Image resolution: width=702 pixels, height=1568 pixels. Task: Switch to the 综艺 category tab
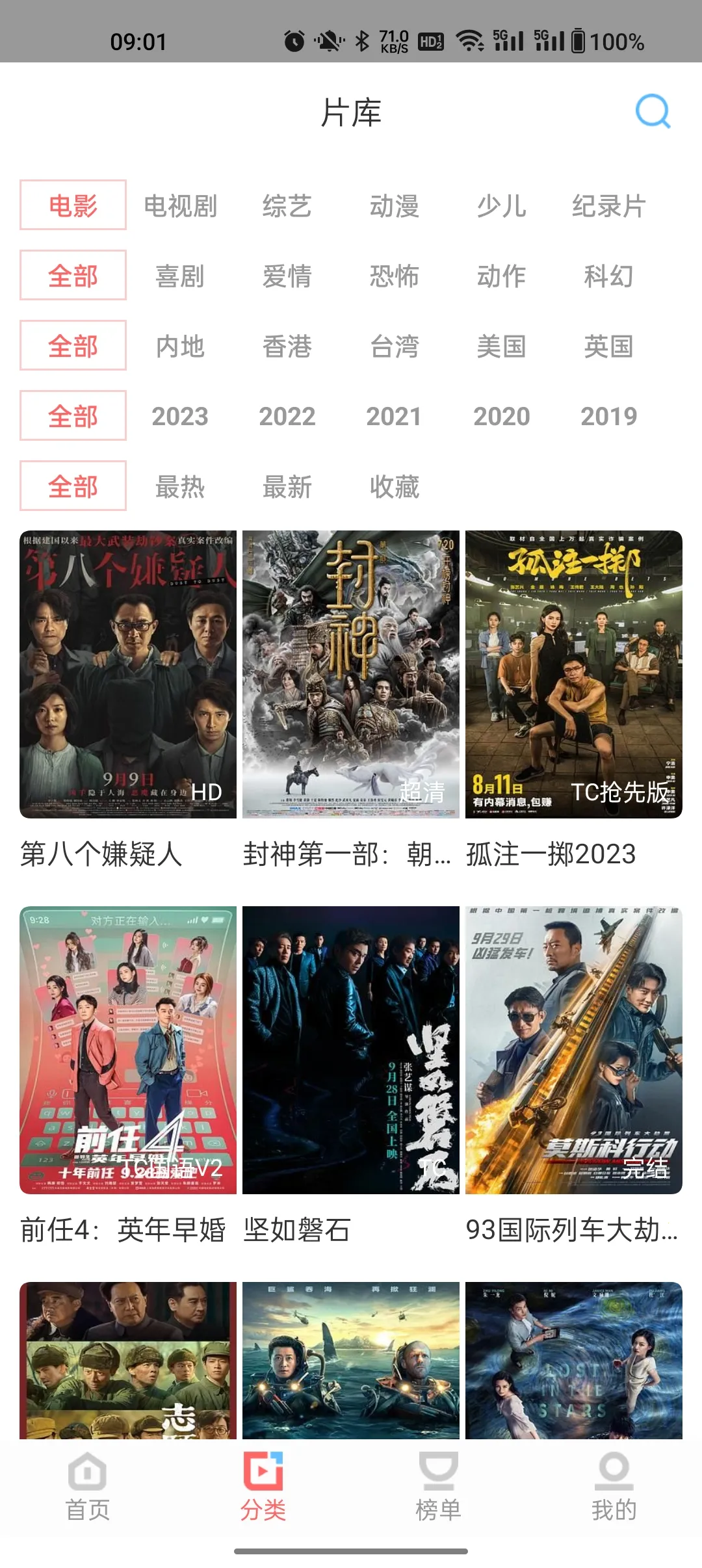tap(288, 207)
